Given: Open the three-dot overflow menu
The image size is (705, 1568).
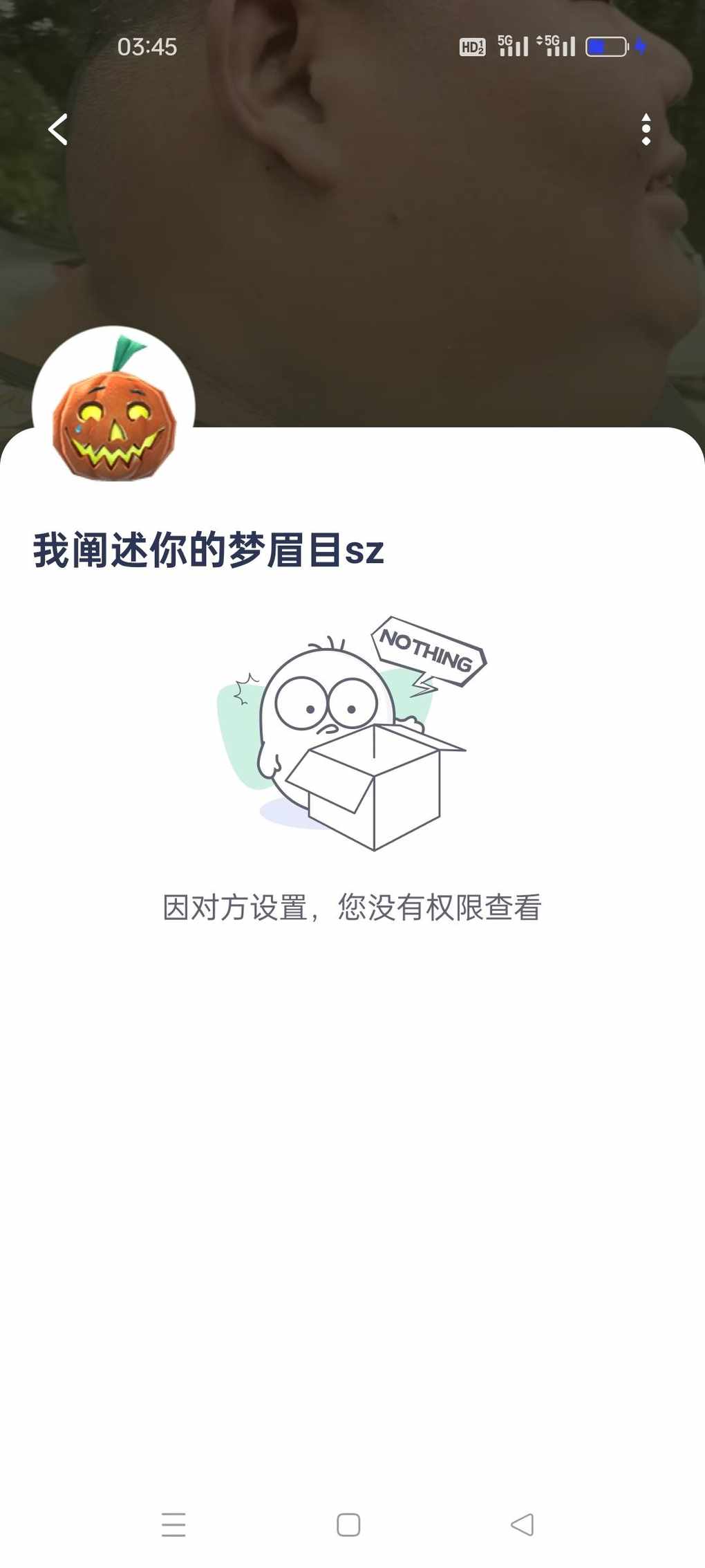Looking at the screenshot, I should [x=646, y=129].
